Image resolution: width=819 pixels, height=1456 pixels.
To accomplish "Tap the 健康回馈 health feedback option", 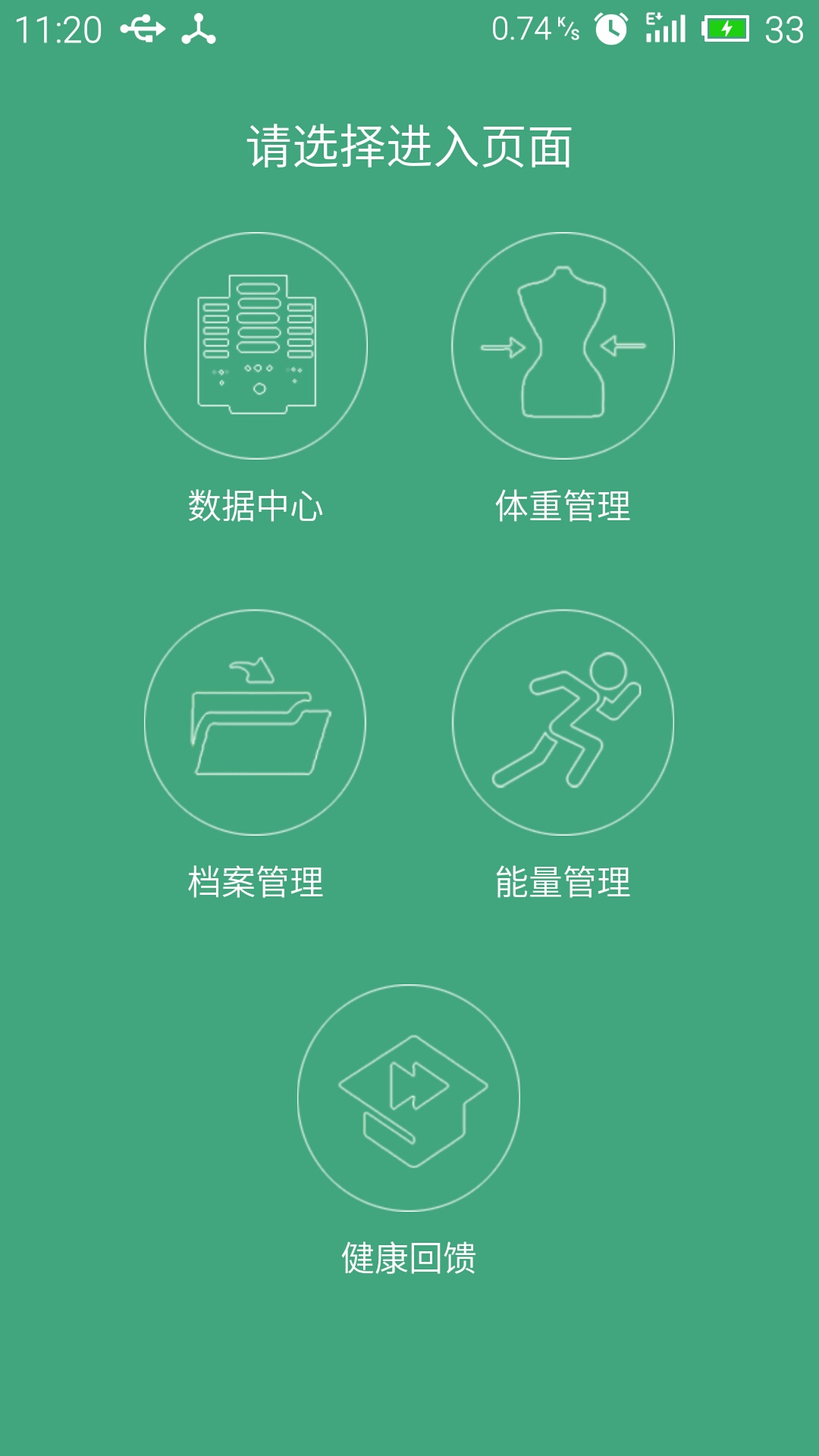I will (409, 1097).
